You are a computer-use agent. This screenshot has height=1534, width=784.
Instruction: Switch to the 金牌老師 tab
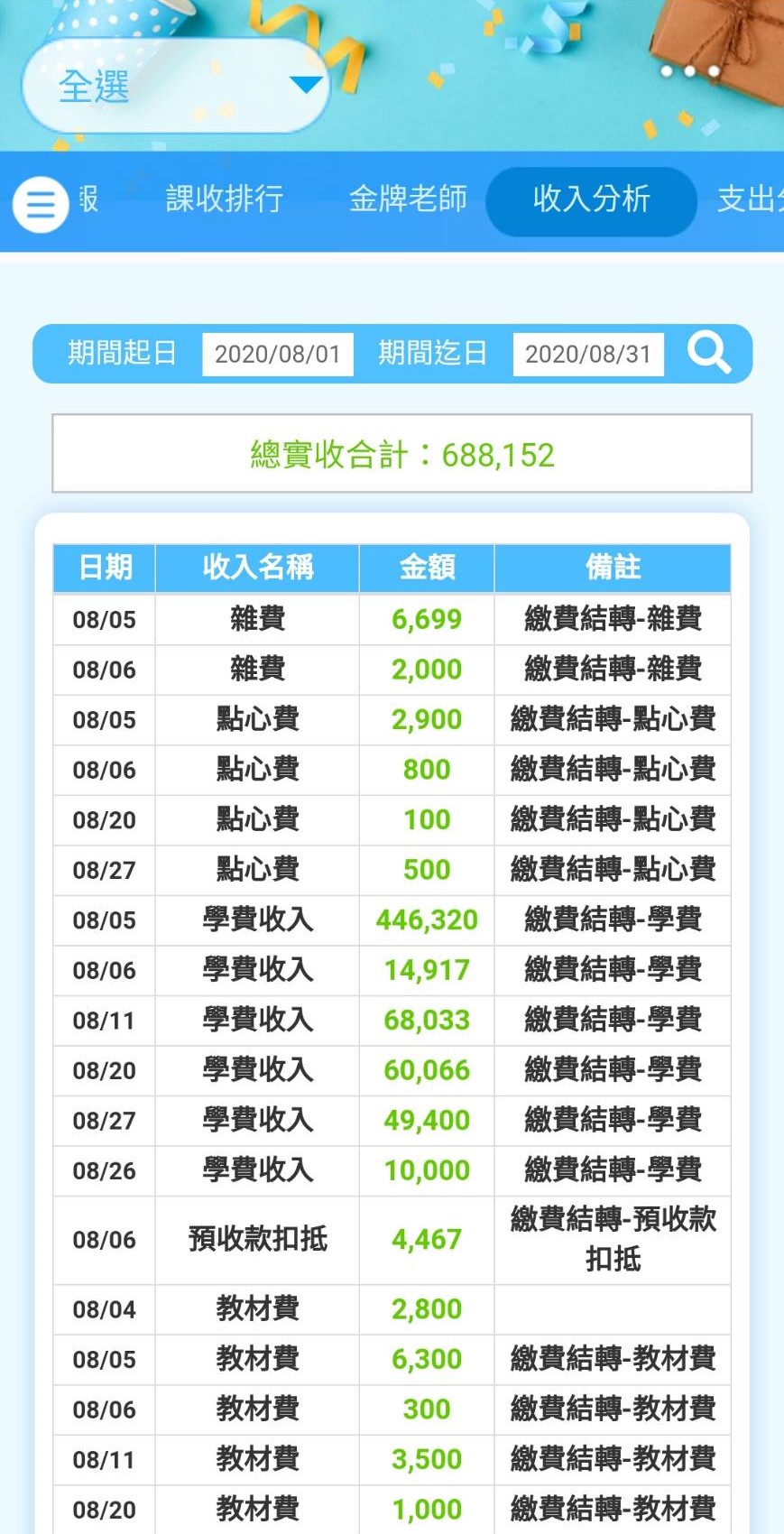408,199
